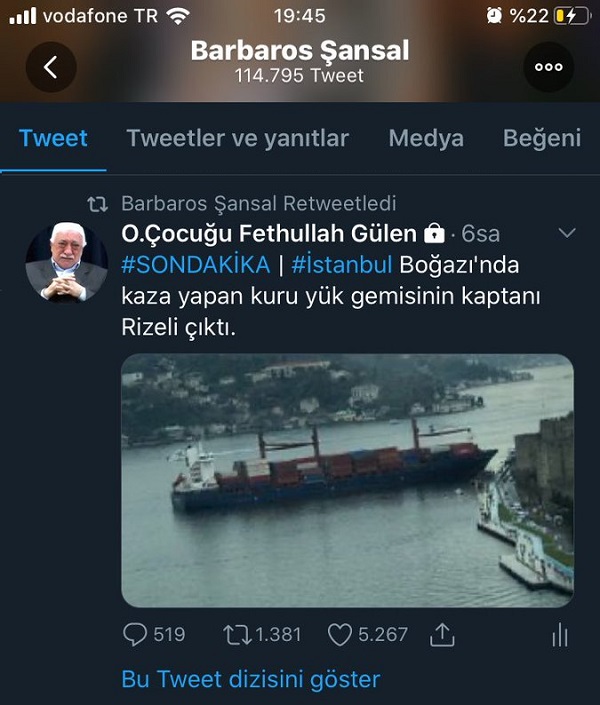Viewport: 600px width, 705px height.
Task: Share the tweet via share icon
Action: pyautogui.click(x=443, y=634)
